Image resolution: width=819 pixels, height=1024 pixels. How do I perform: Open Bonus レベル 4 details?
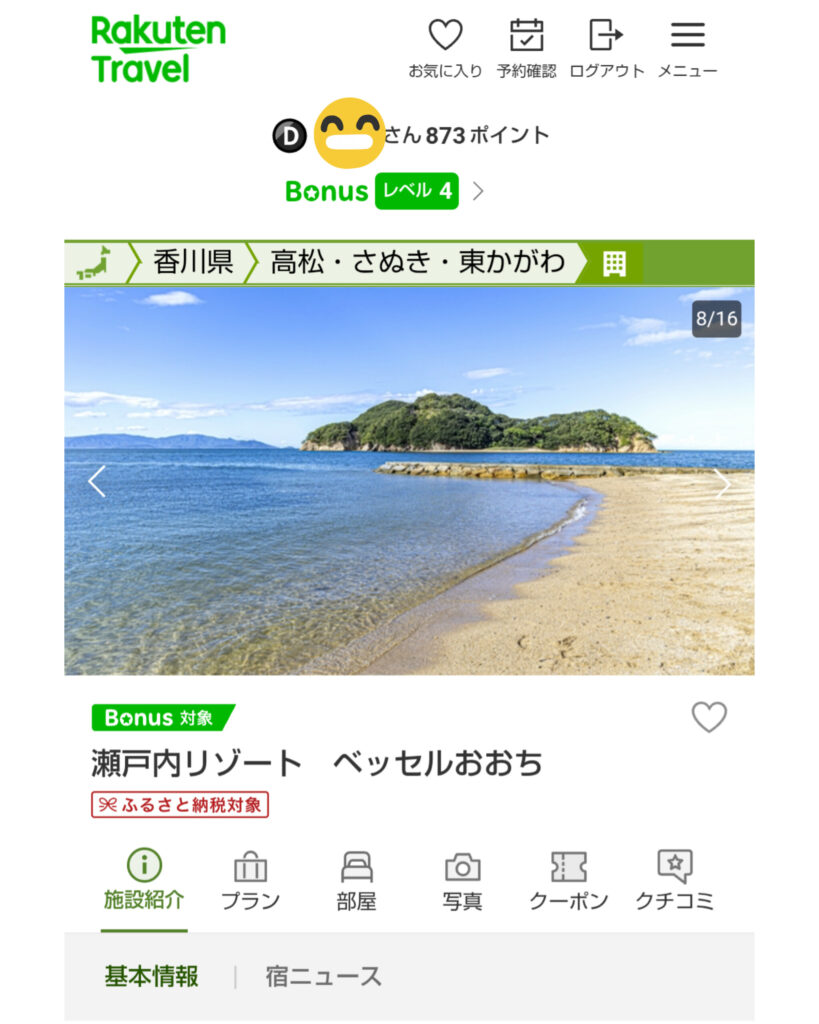coord(385,191)
